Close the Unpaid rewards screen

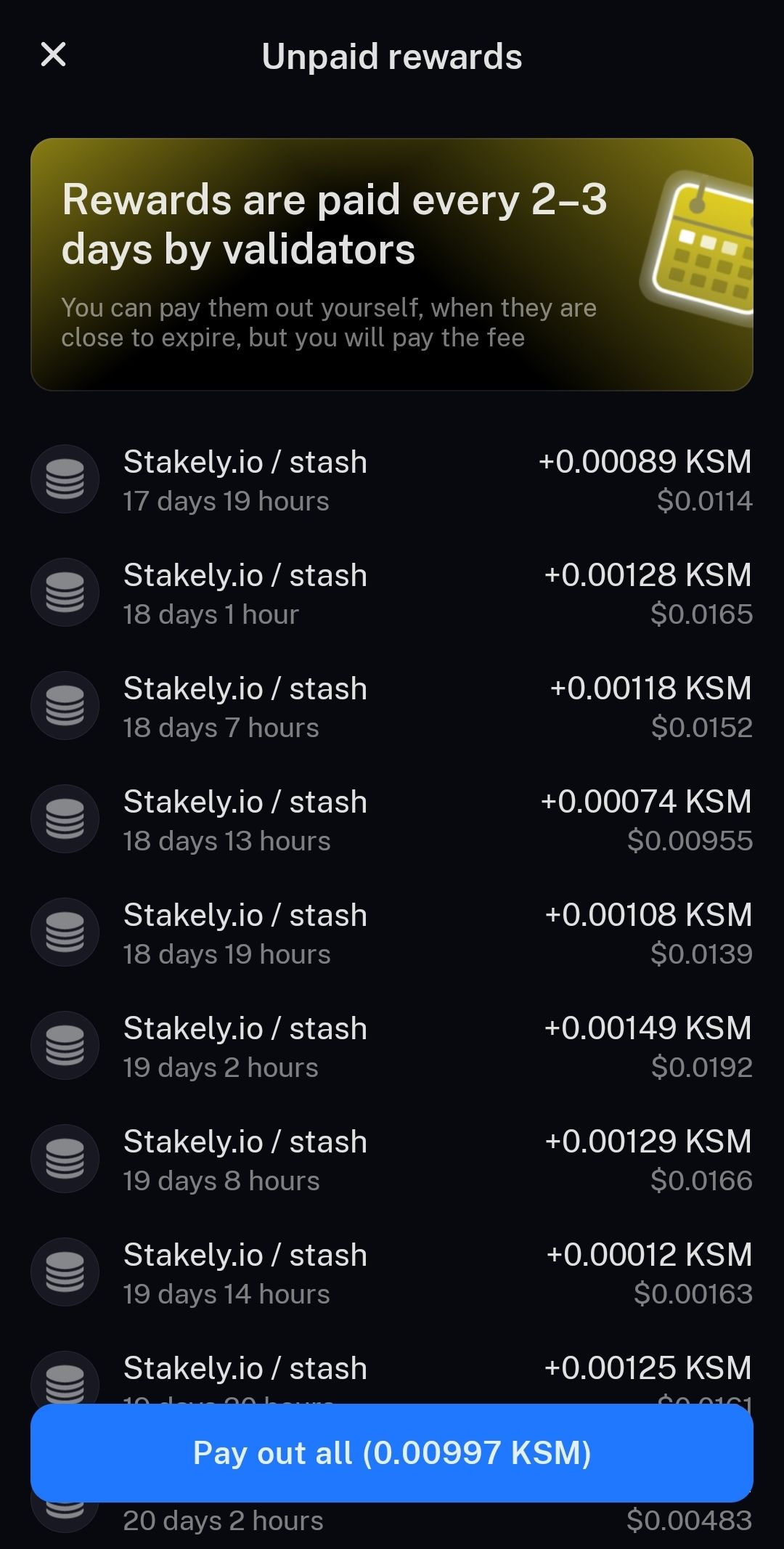point(53,54)
